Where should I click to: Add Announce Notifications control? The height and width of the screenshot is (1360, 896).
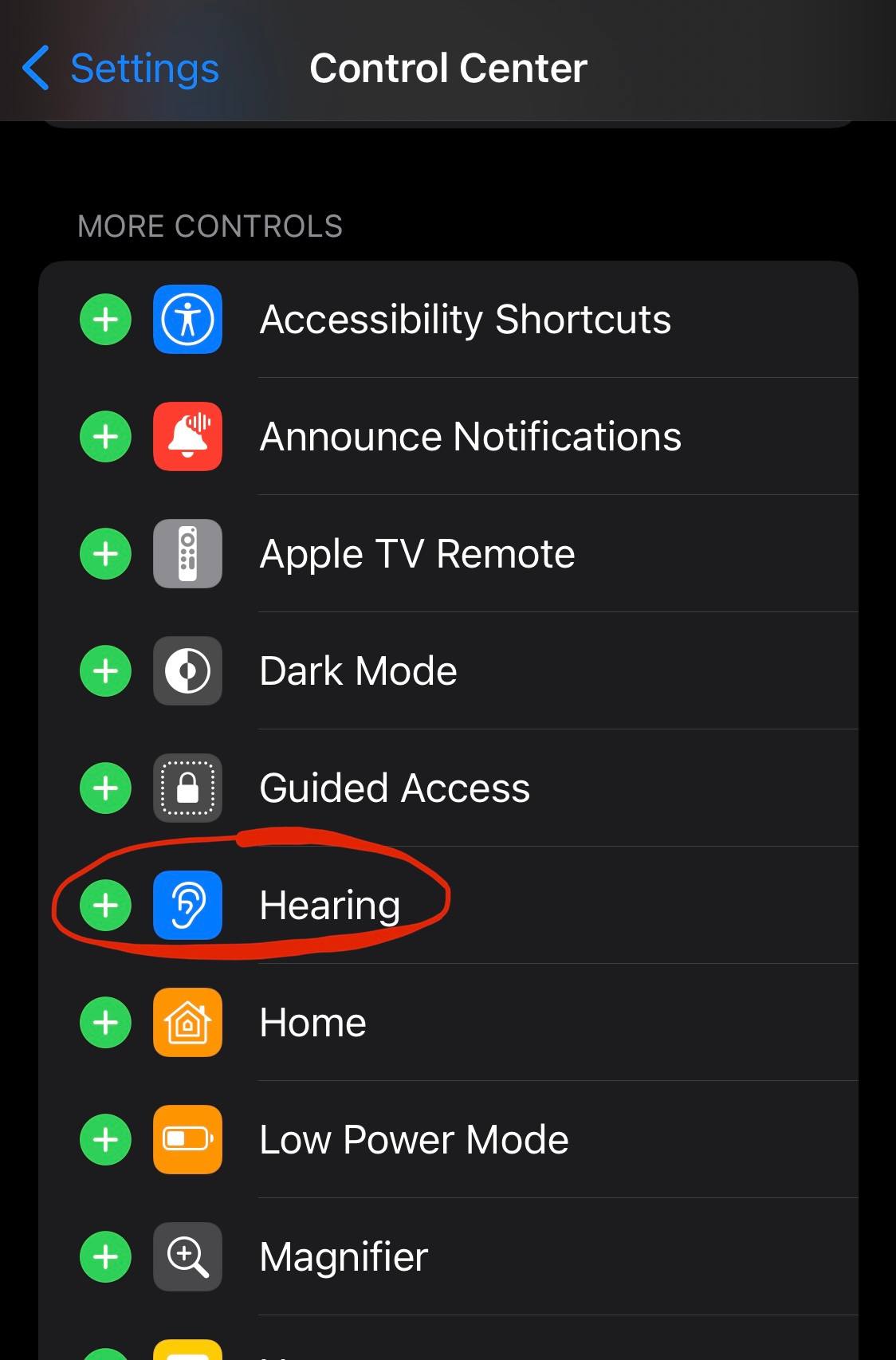tap(106, 437)
